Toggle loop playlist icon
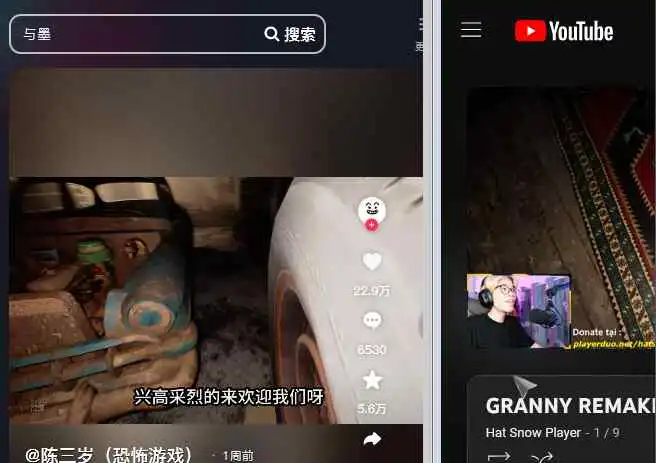The height and width of the screenshot is (463, 656). click(498, 456)
